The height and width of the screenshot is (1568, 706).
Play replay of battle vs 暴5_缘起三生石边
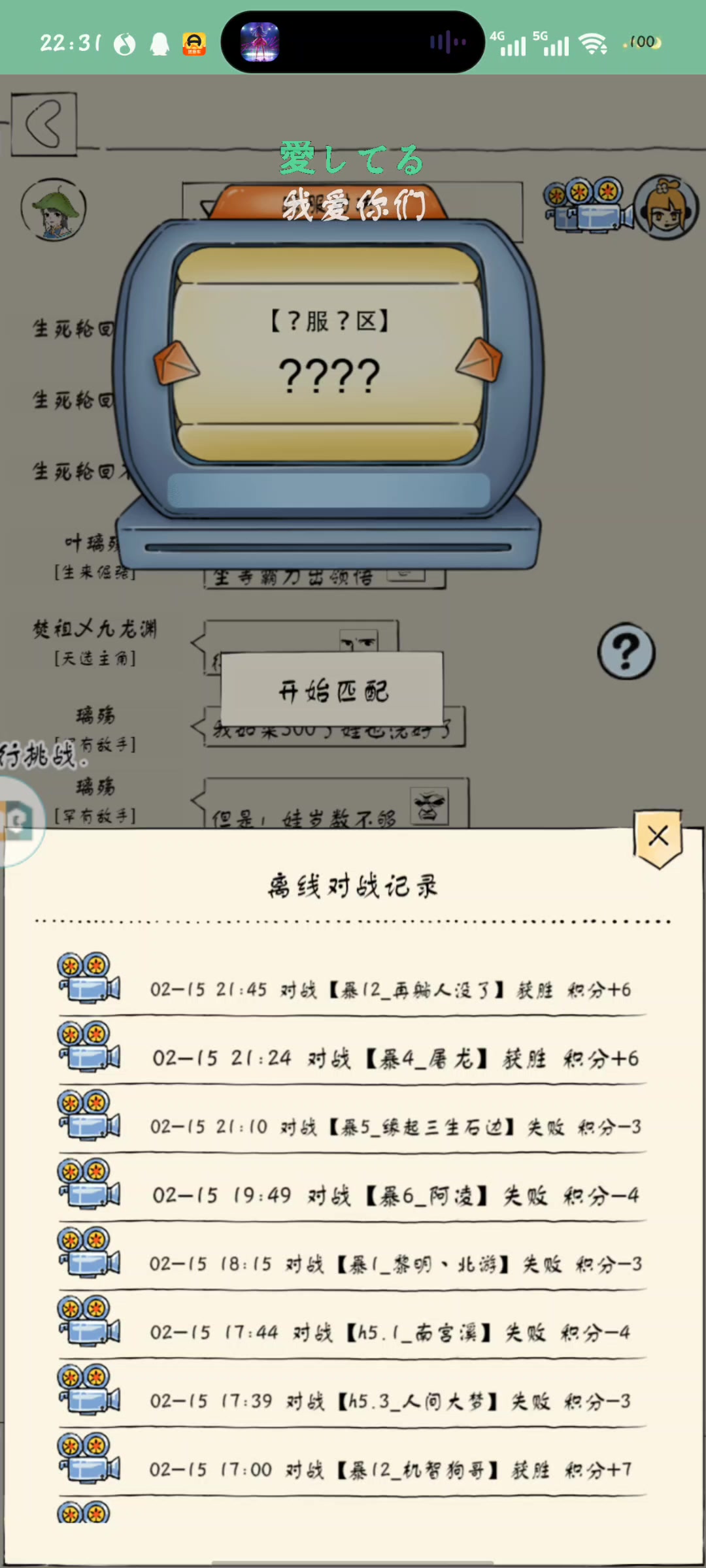[x=89, y=1115]
